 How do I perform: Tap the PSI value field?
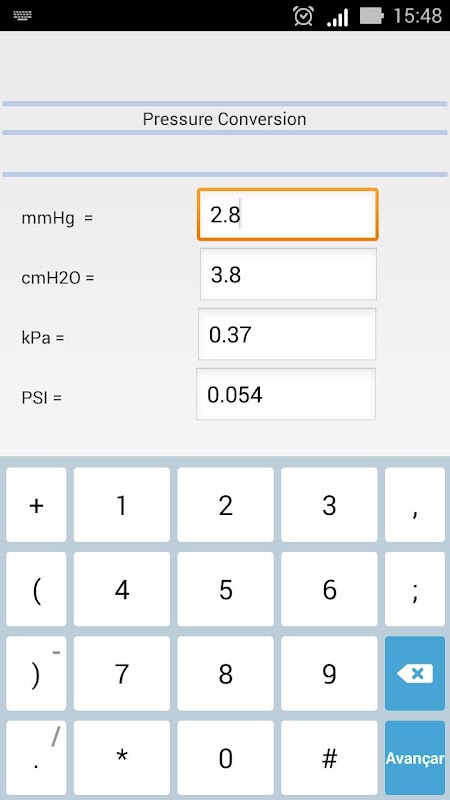pyautogui.click(x=286, y=394)
